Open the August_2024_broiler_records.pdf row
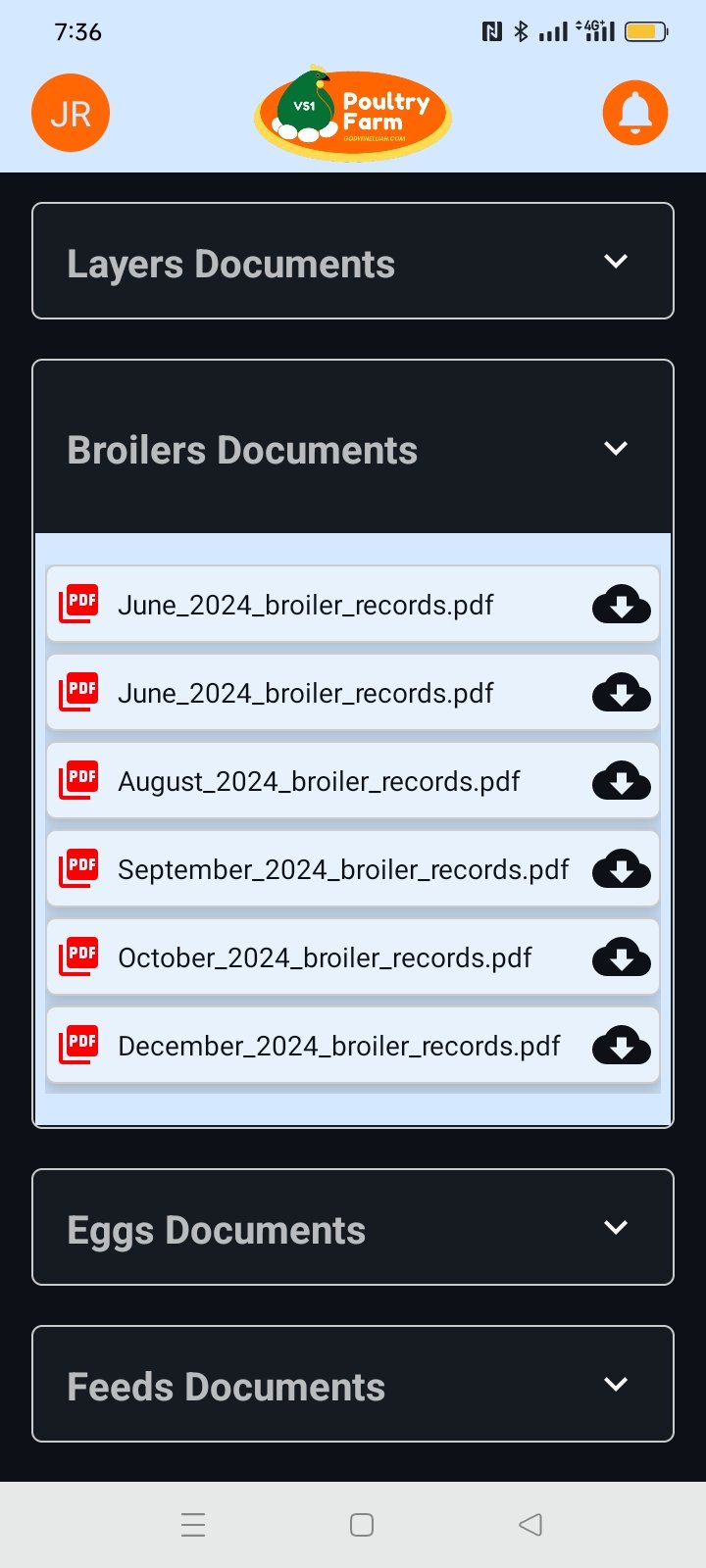The image size is (706, 1568). coord(353,781)
